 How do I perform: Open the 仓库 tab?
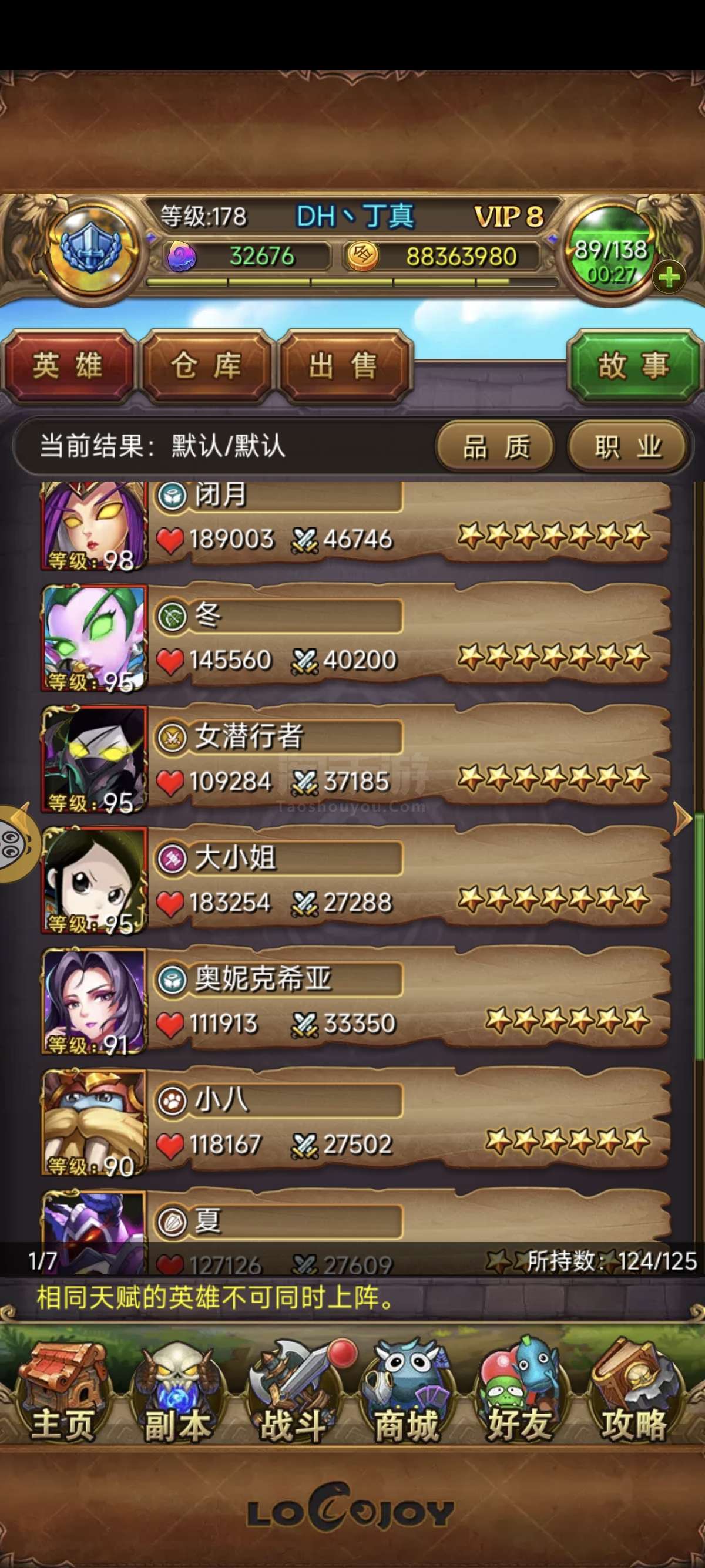[206, 366]
